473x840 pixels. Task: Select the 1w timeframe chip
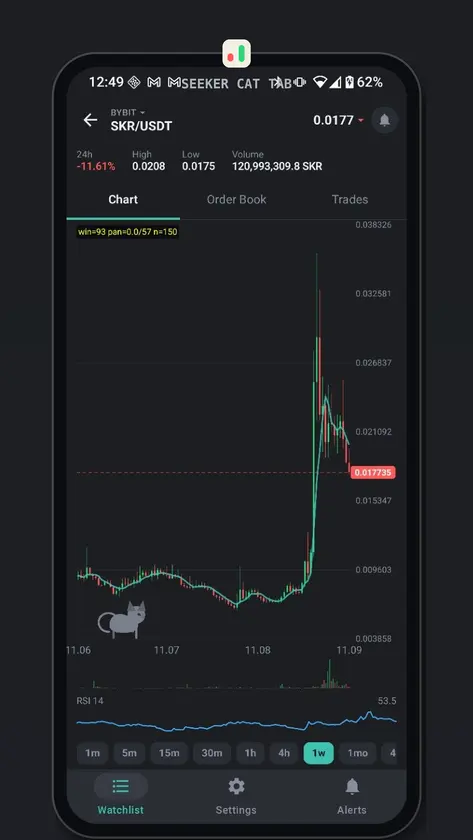(319, 753)
